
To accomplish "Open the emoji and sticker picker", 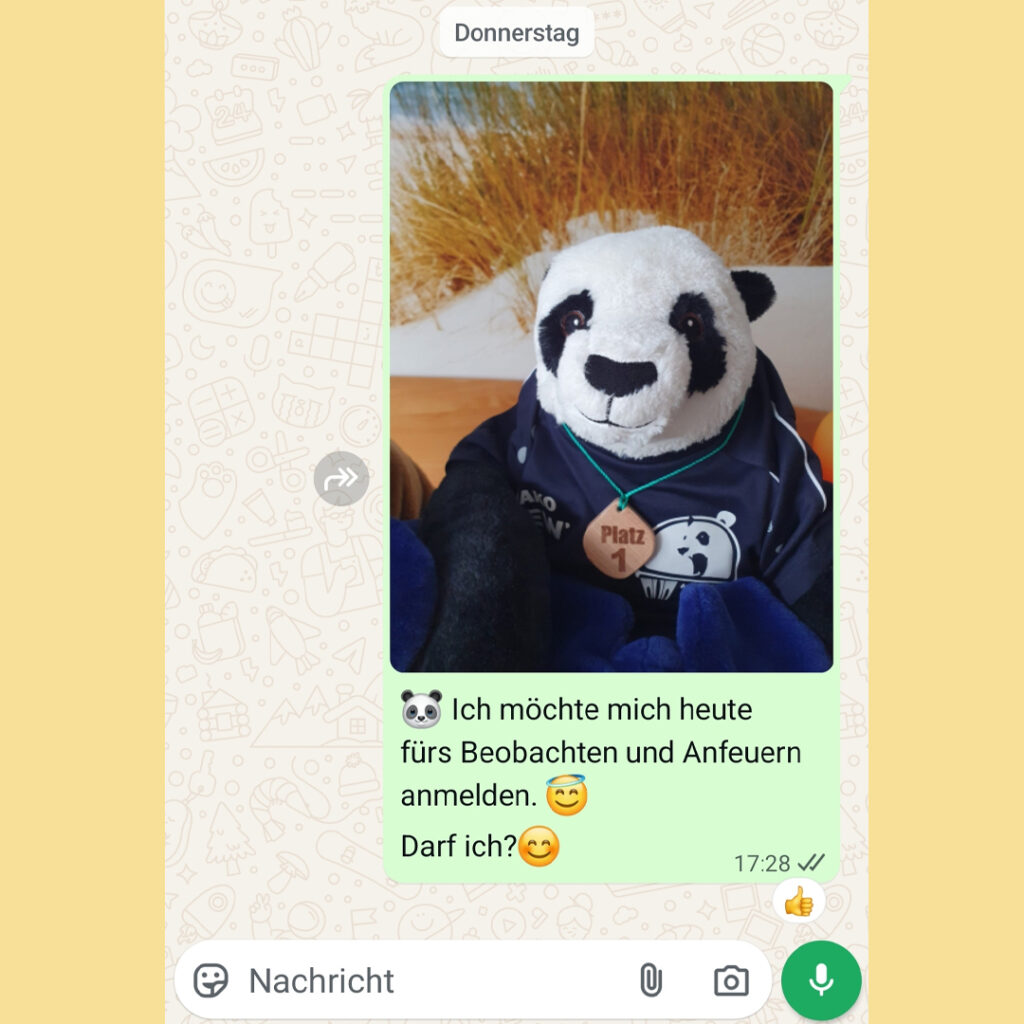I will point(211,981).
